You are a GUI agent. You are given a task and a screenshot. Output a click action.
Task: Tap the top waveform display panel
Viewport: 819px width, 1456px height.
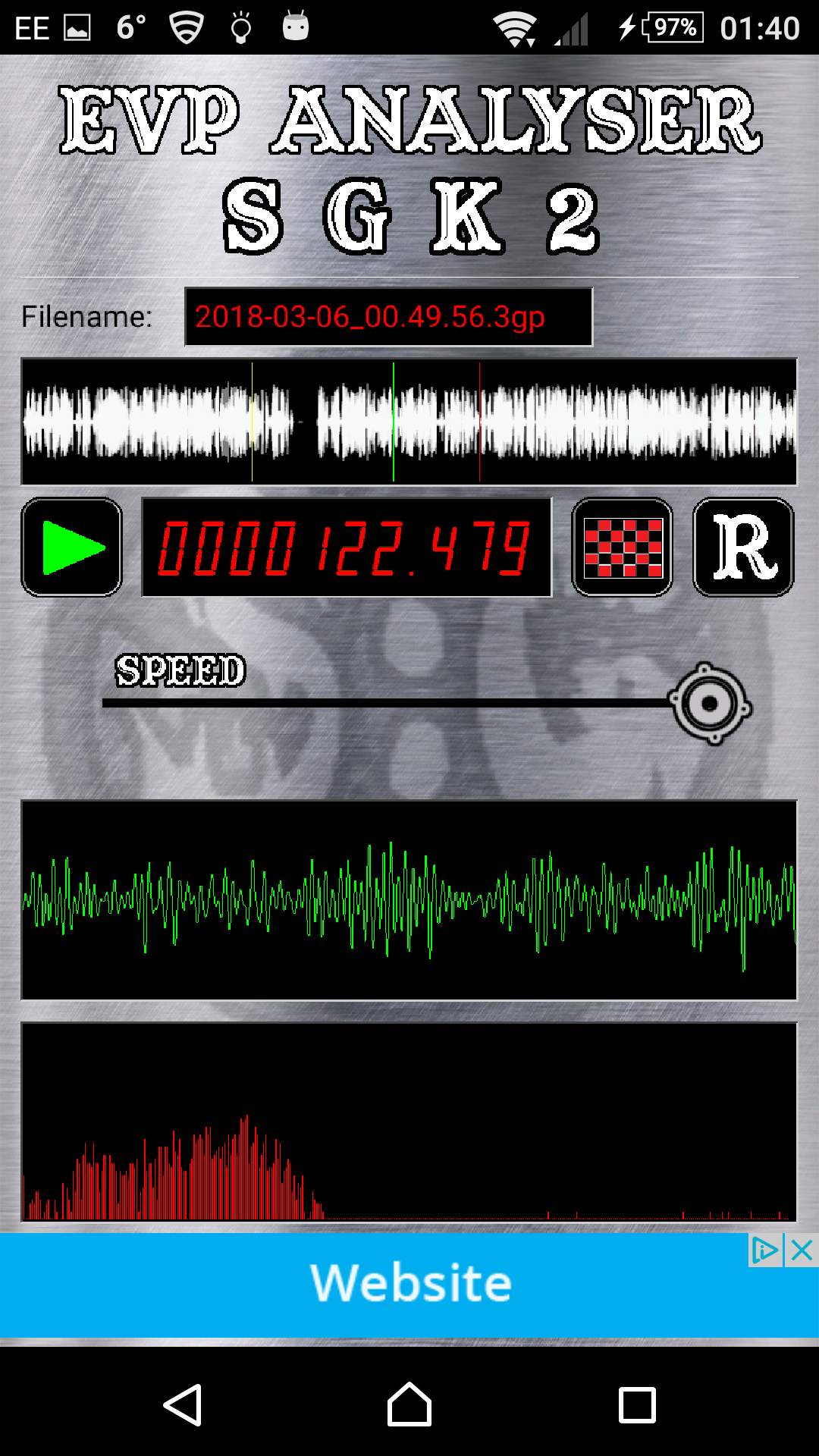click(409, 421)
